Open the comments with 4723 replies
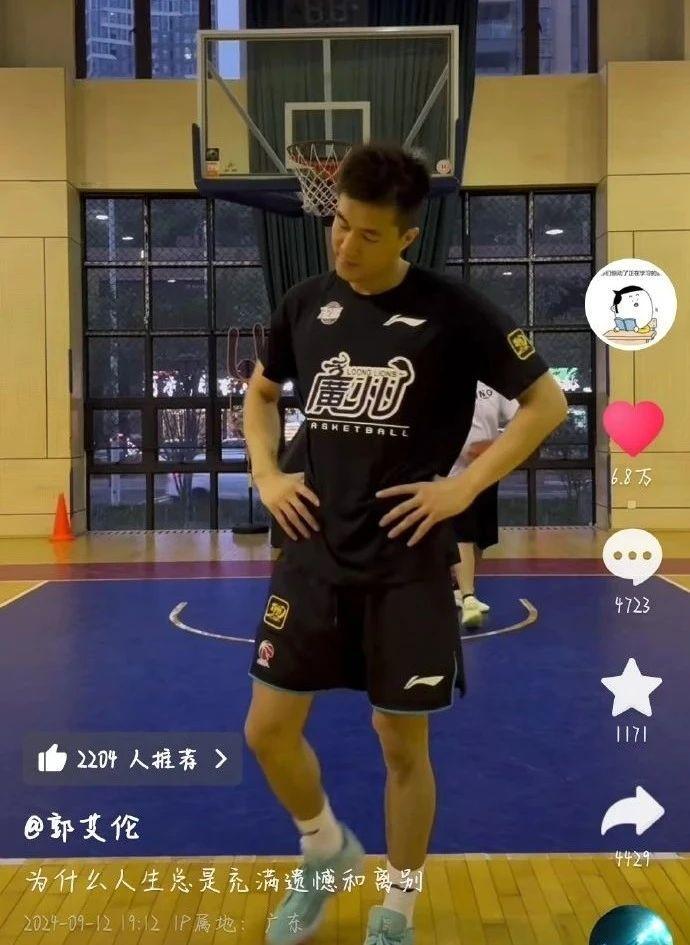The height and width of the screenshot is (945, 690). [631, 557]
